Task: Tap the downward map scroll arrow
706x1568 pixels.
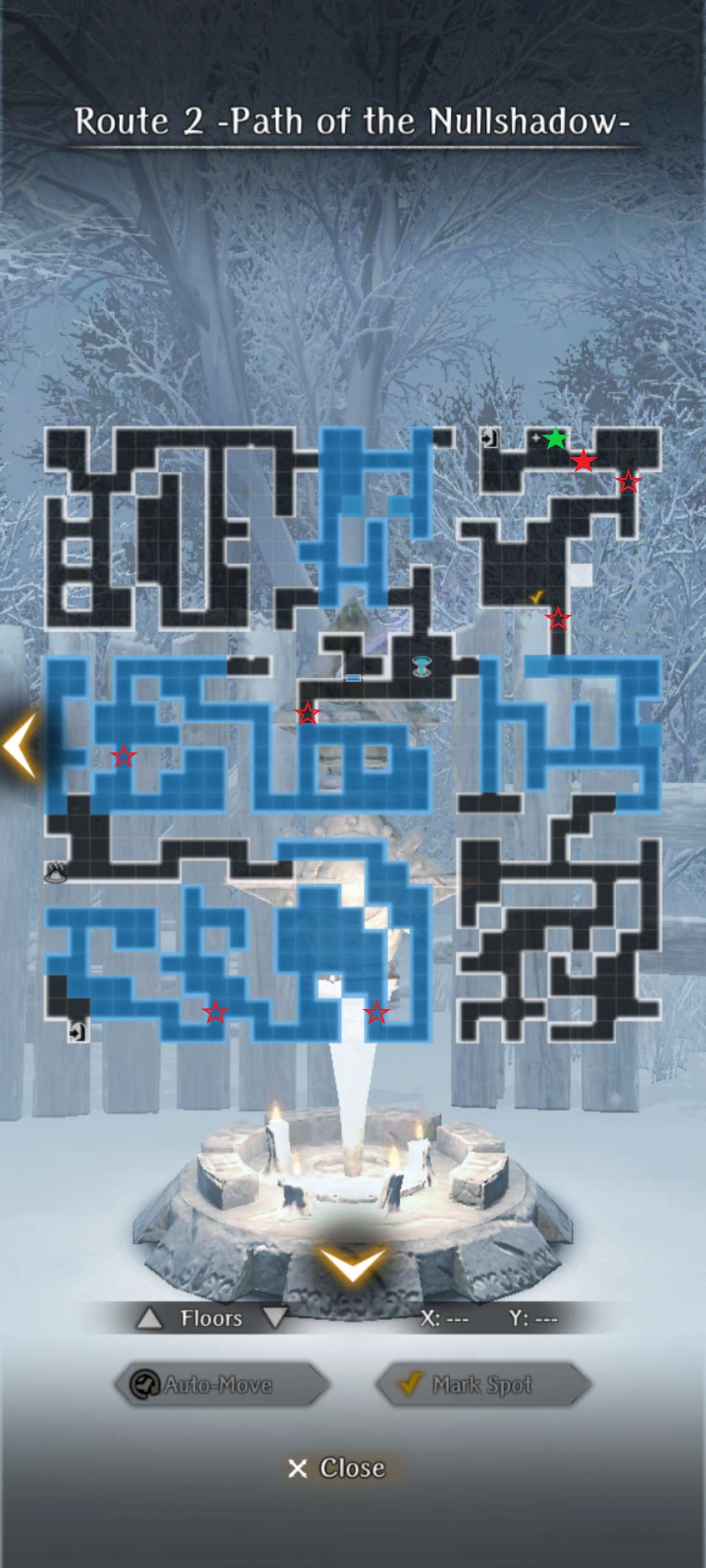Action: pos(352,1263)
